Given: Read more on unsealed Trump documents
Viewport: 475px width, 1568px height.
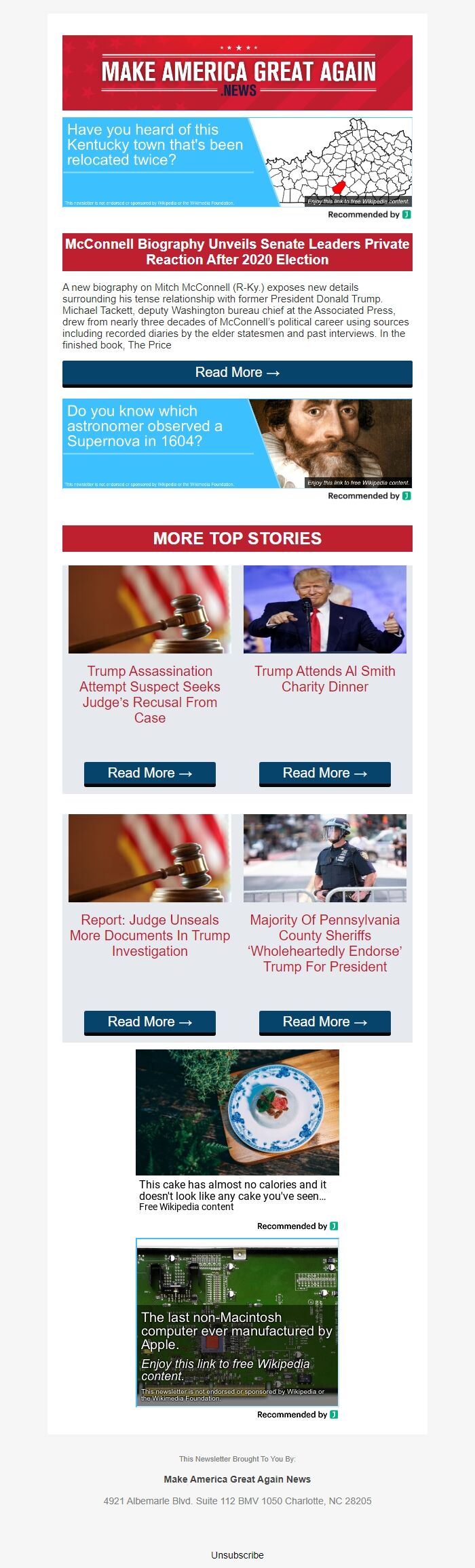Looking at the screenshot, I should coord(150,1022).
